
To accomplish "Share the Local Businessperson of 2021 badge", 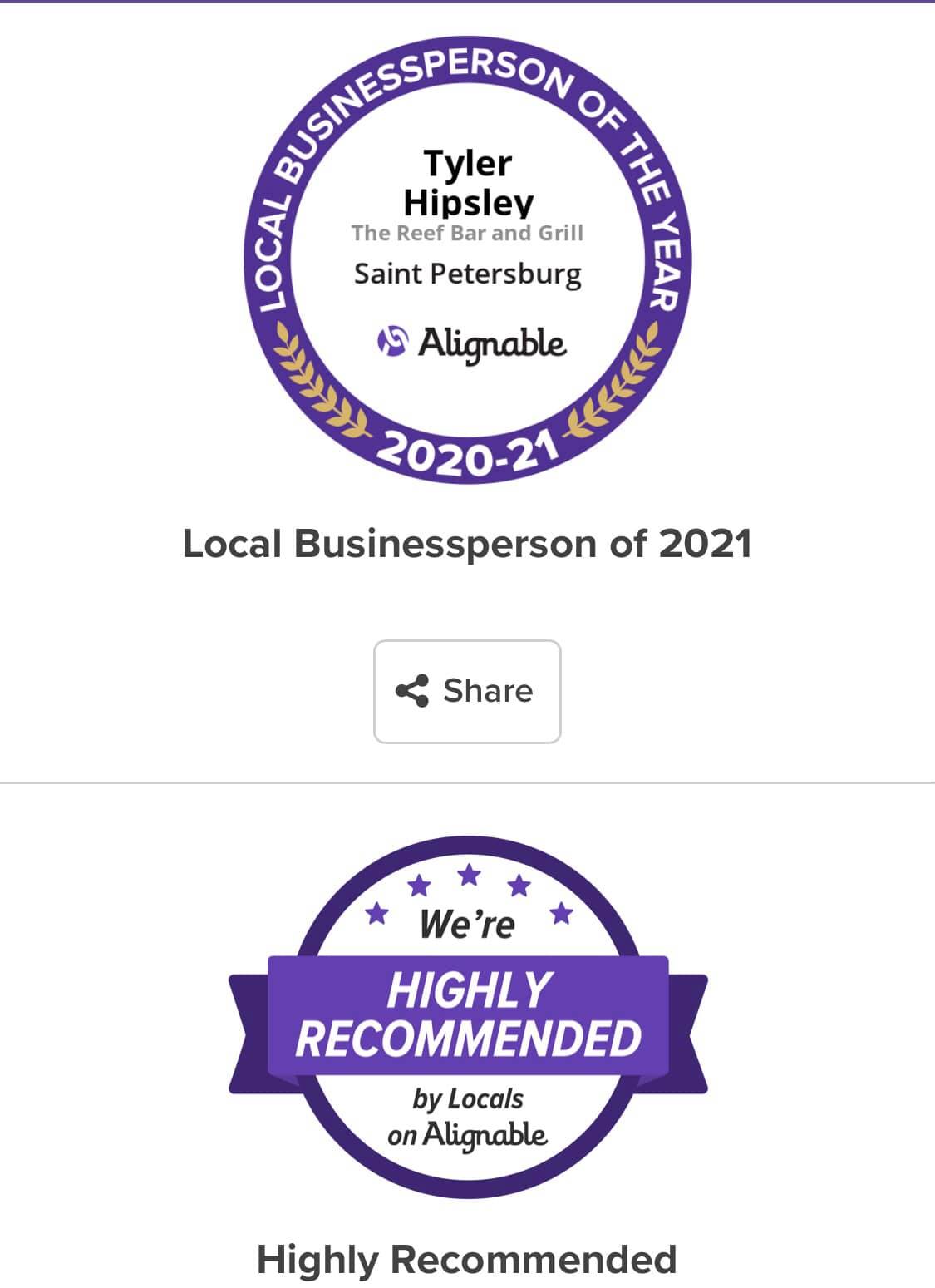I will (x=467, y=691).
